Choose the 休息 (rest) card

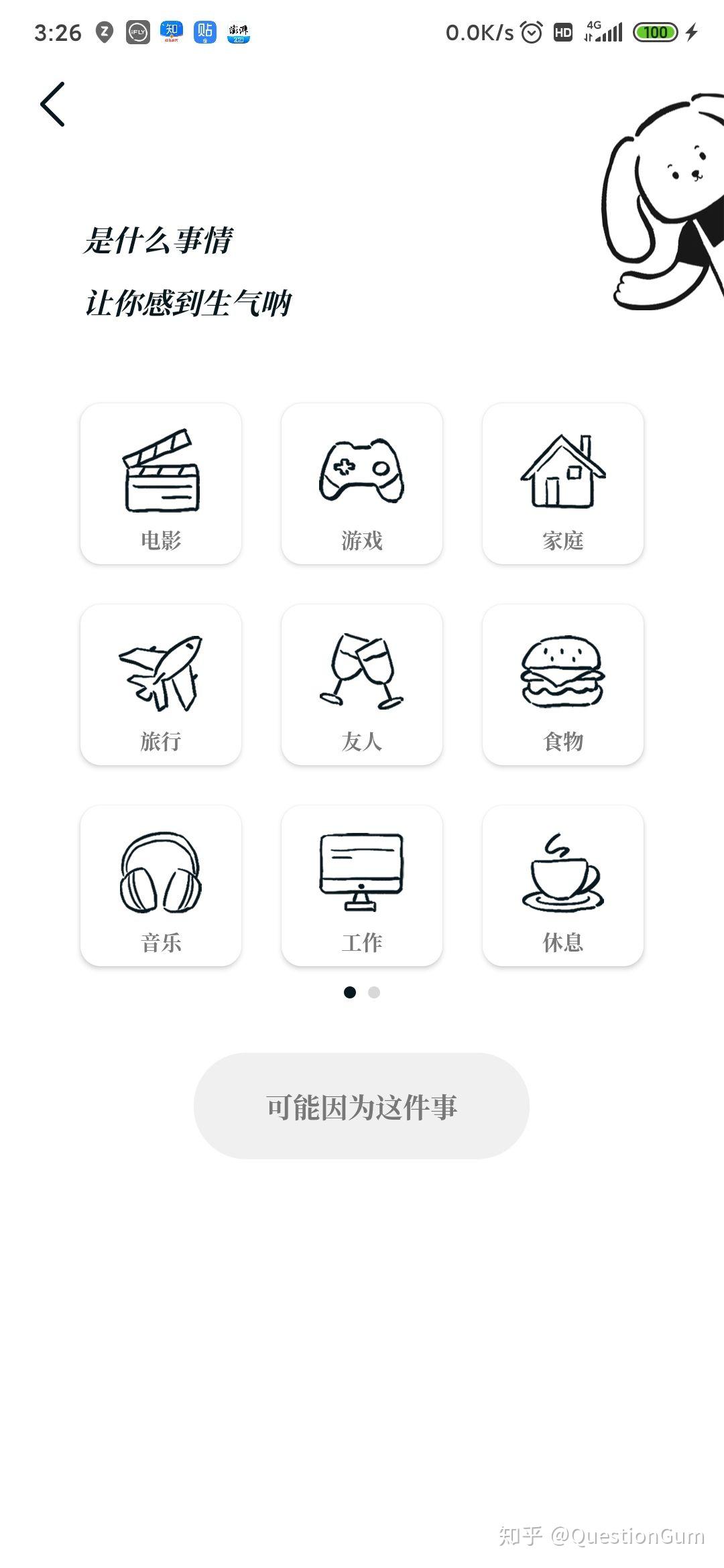pyautogui.click(x=563, y=886)
